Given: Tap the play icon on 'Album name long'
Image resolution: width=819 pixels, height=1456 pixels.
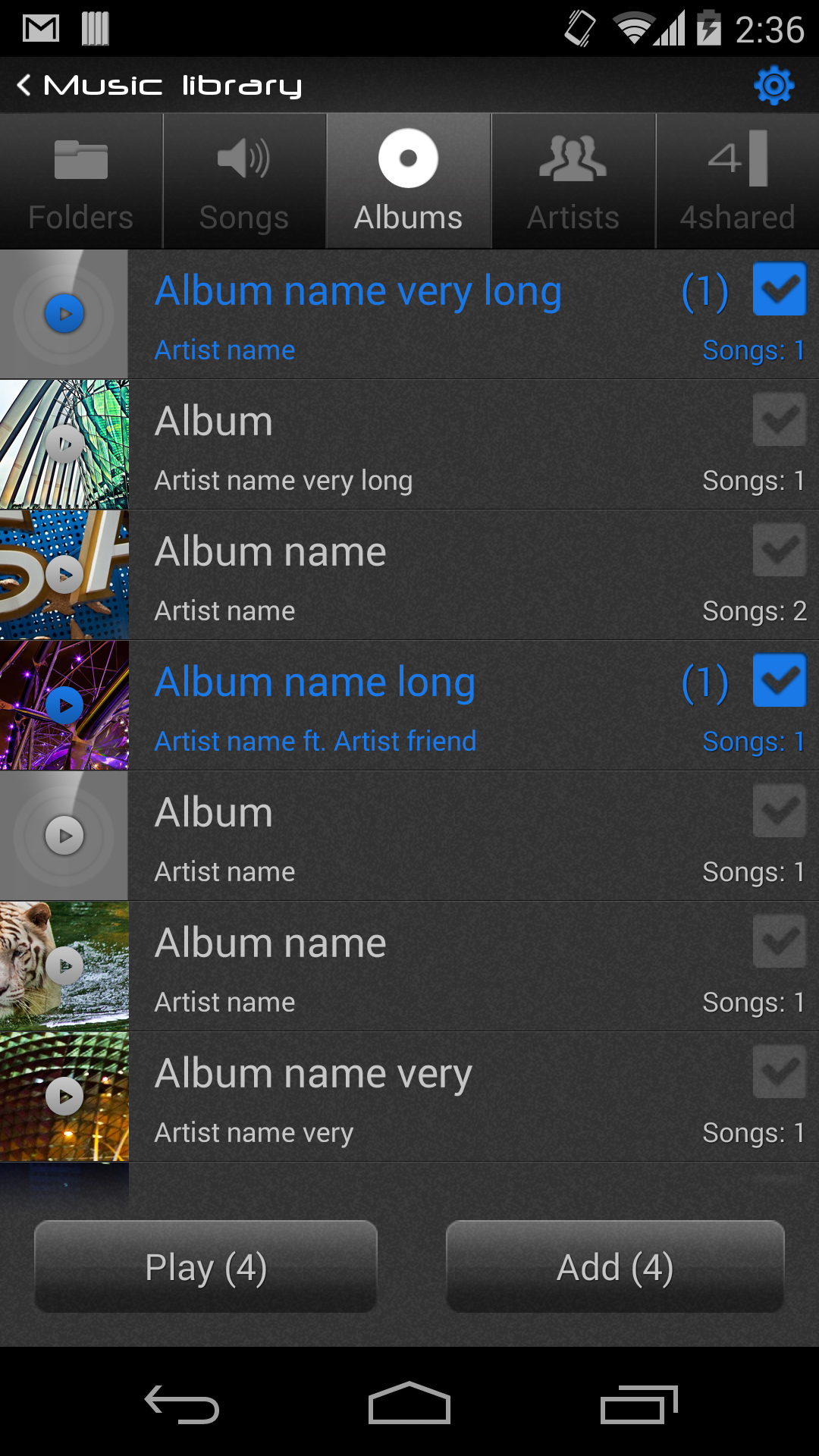Looking at the screenshot, I should [x=64, y=704].
